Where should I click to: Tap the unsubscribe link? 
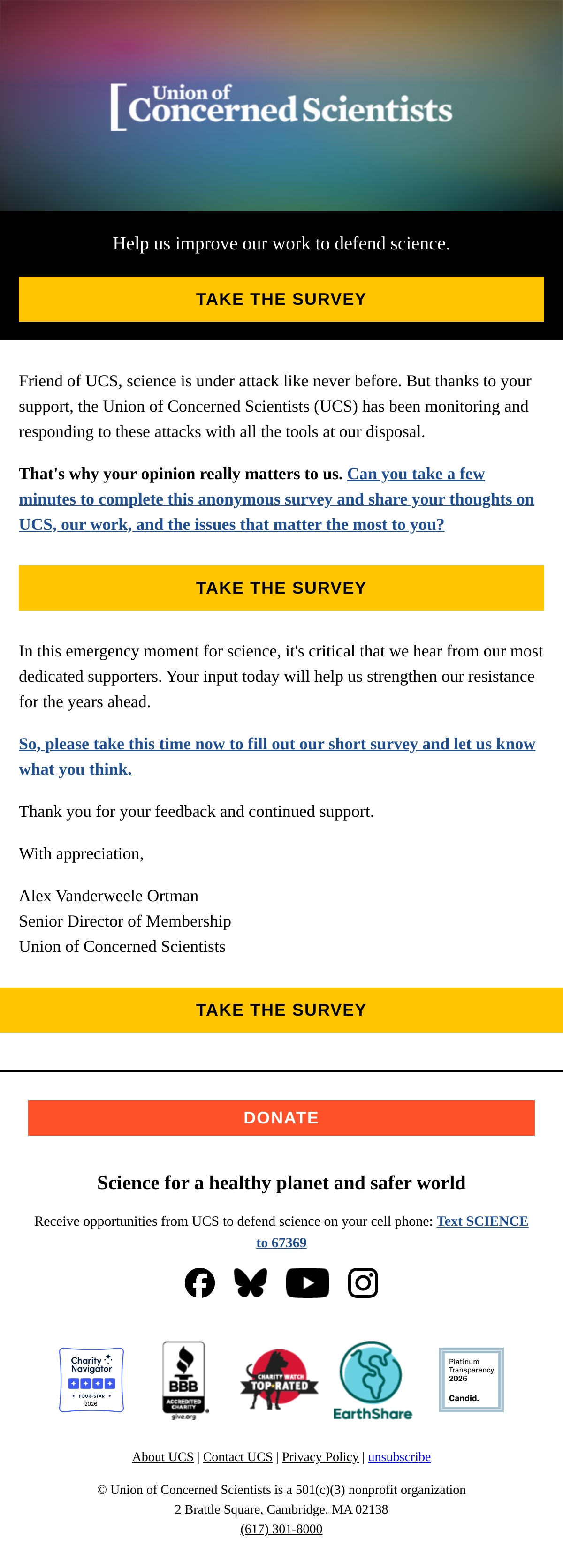click(399, 1456)
